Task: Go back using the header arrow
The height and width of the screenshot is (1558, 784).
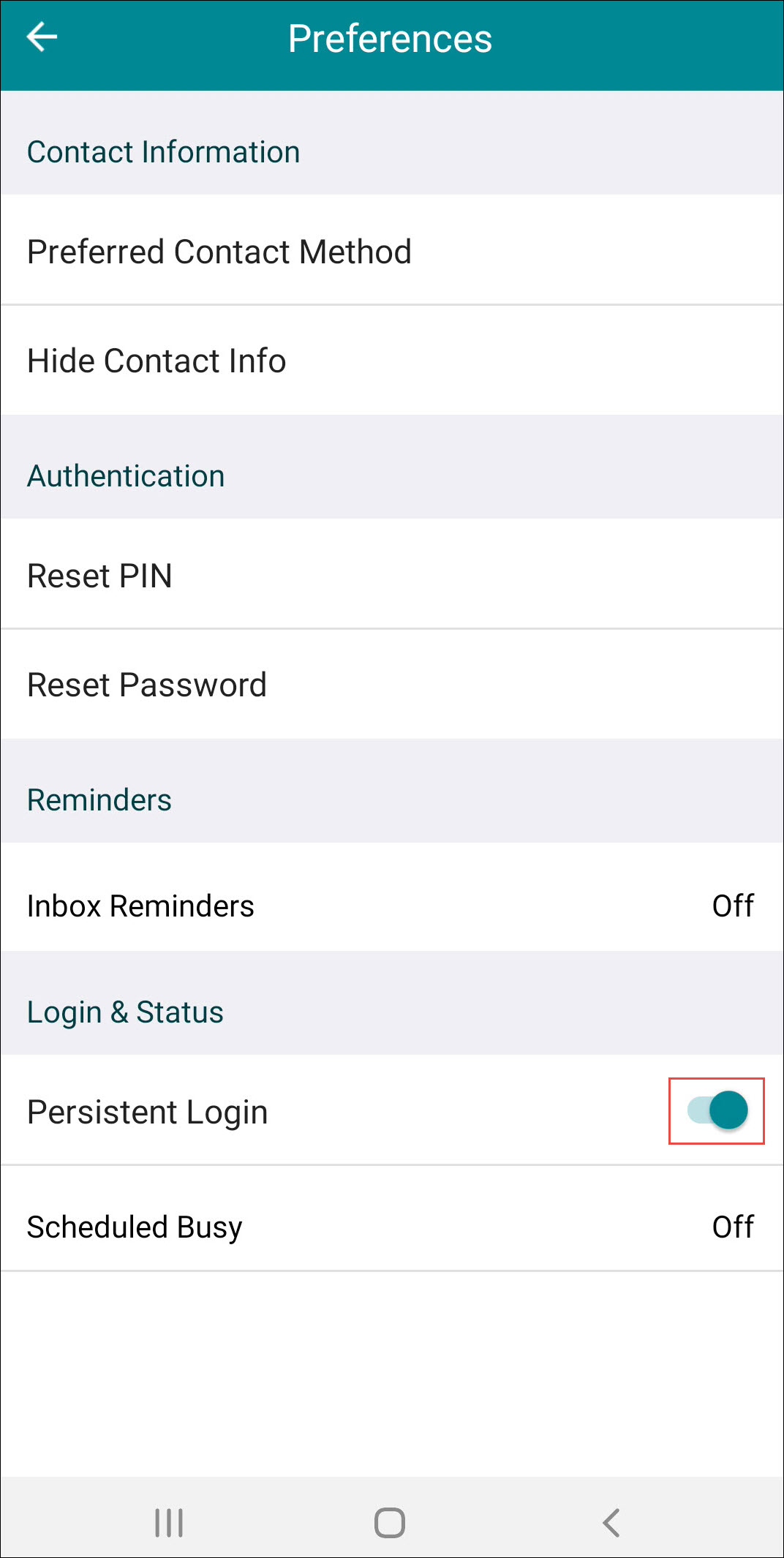Action: tap(42, 37)
